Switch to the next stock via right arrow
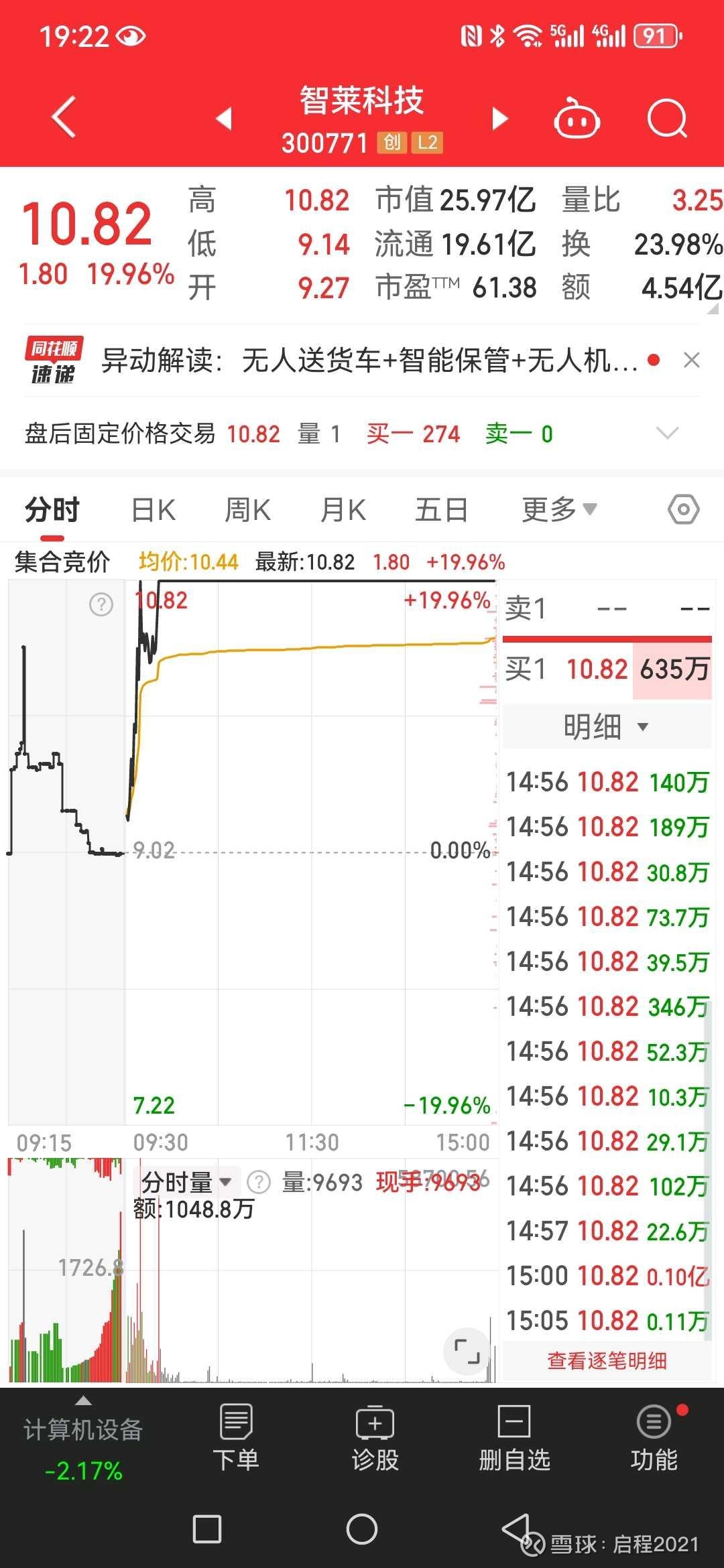Screen dimensions: 724x1568 pyautogui.click(x=499, y=118)
